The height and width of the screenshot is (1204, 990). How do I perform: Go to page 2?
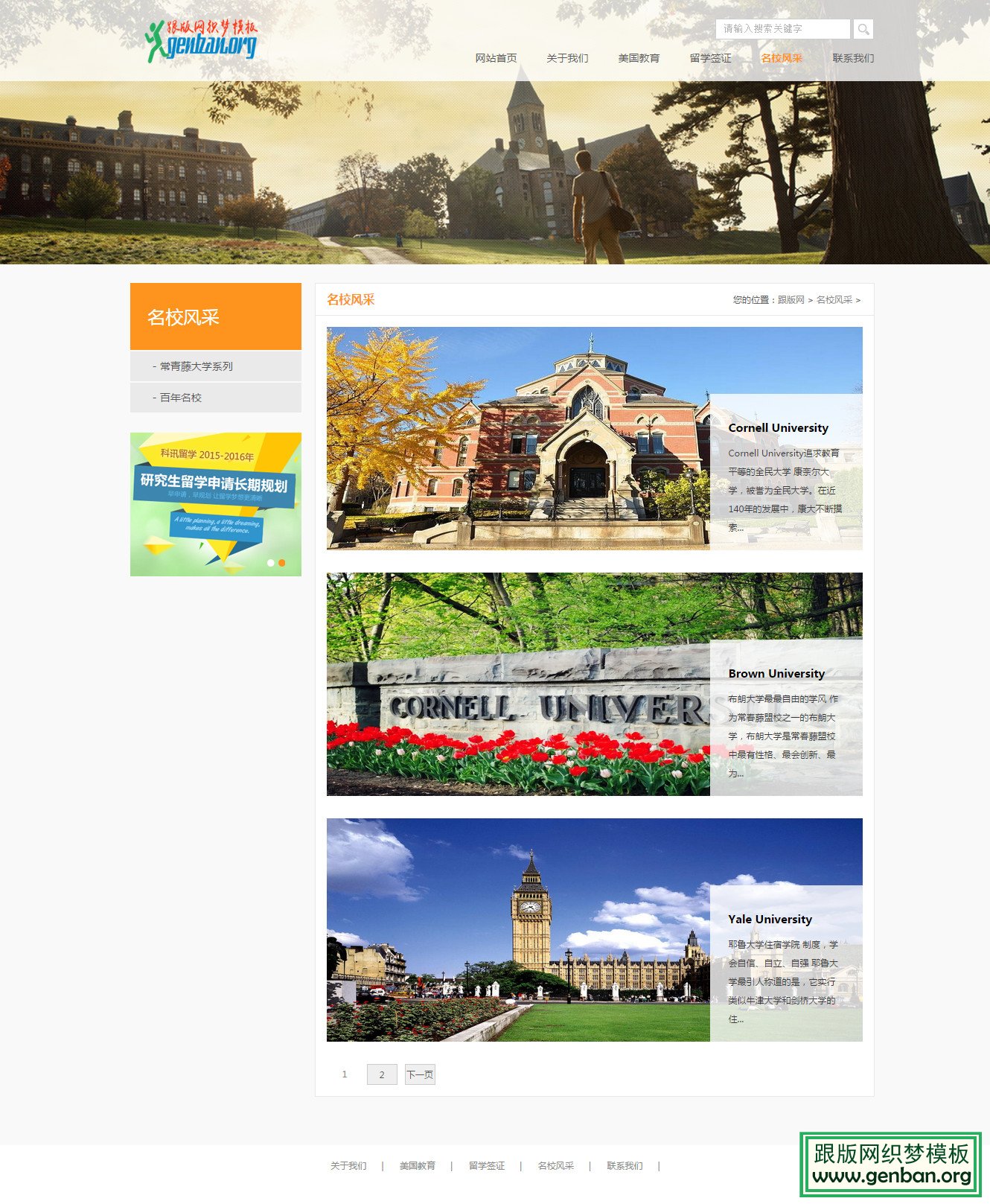point(382,1074)
